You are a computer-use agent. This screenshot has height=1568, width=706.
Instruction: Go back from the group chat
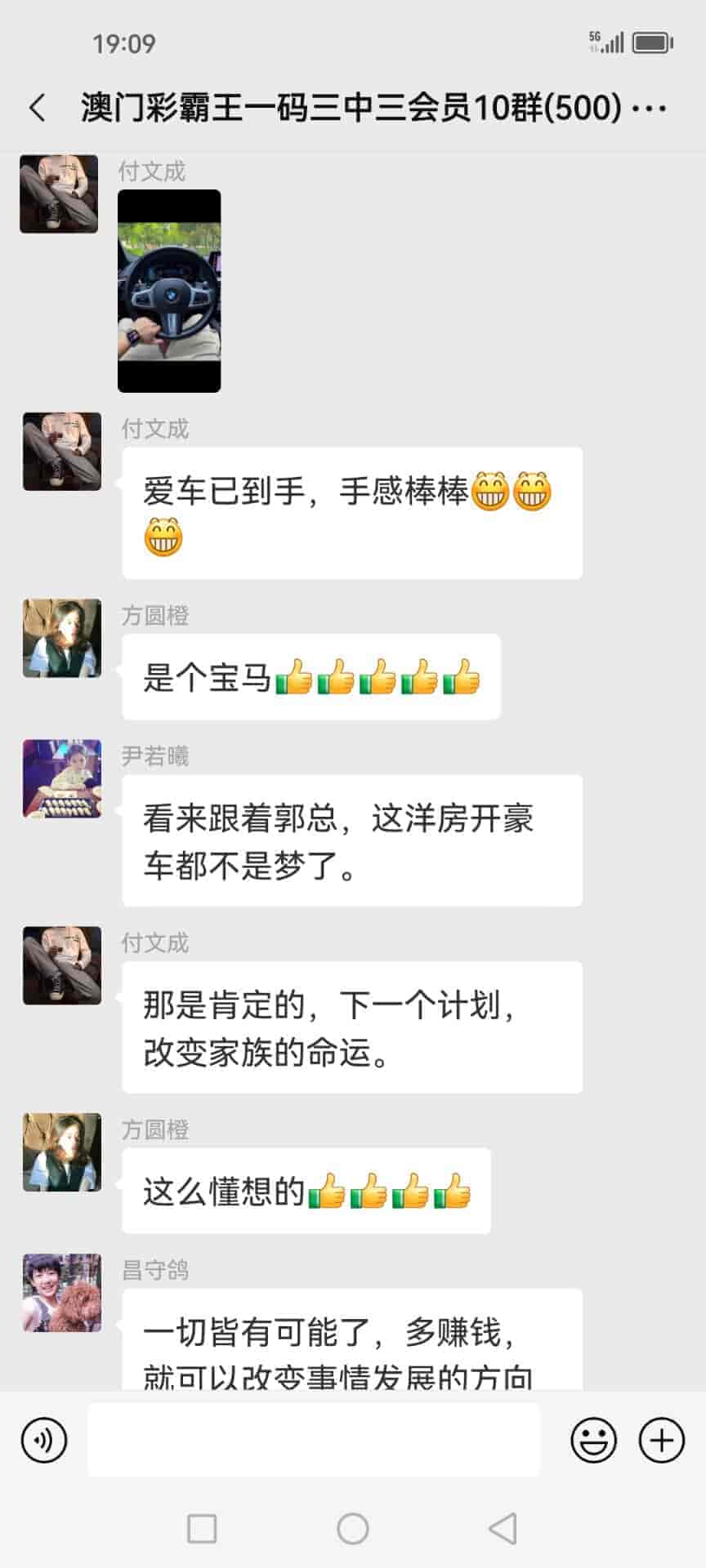[x=38, y=108]
